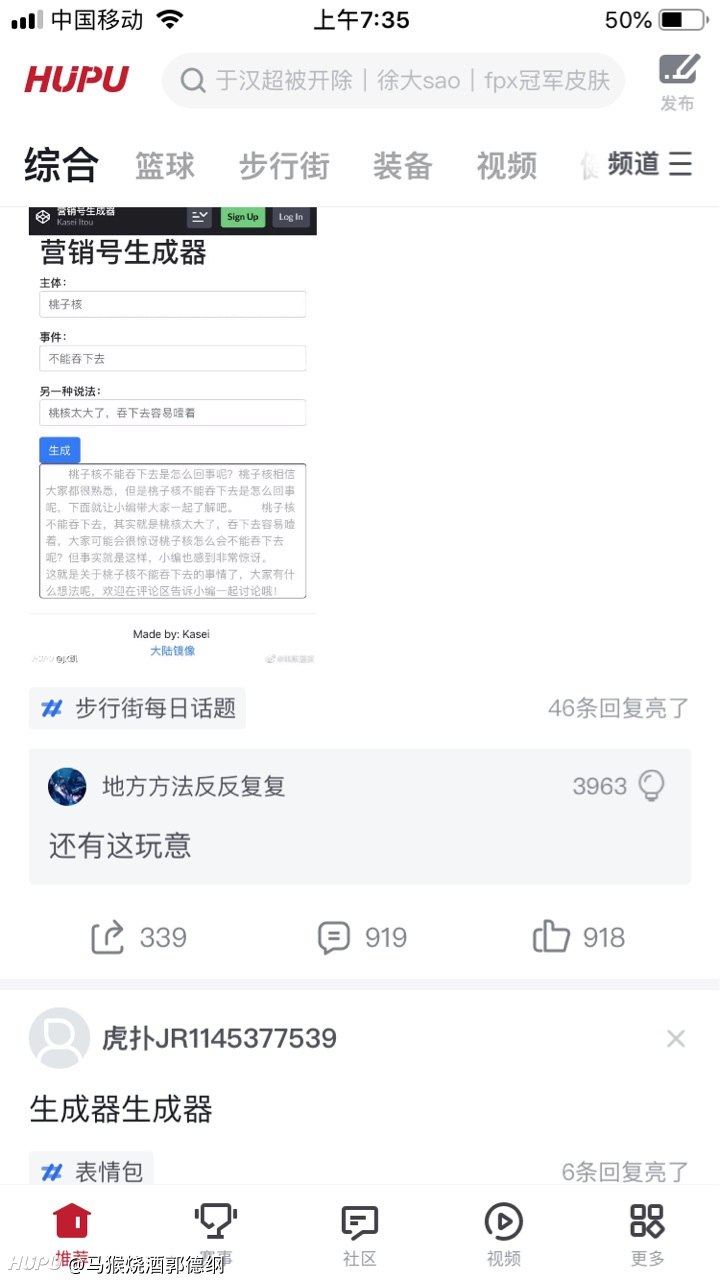Switch to the 篮球 tab
The image size is (720, 1280).
pyautogui.click(x=165, y=165)
